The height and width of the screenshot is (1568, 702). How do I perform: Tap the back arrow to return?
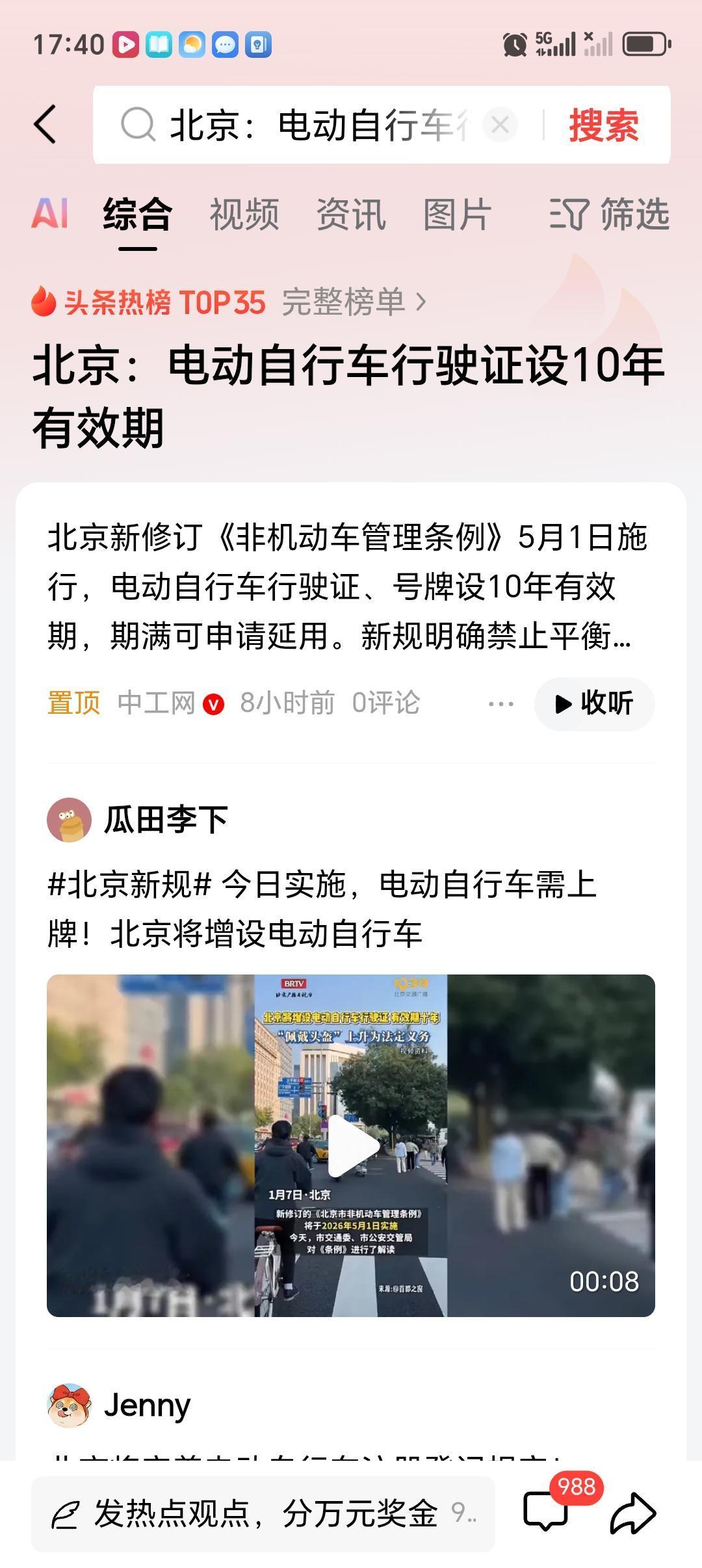point(45,124)
